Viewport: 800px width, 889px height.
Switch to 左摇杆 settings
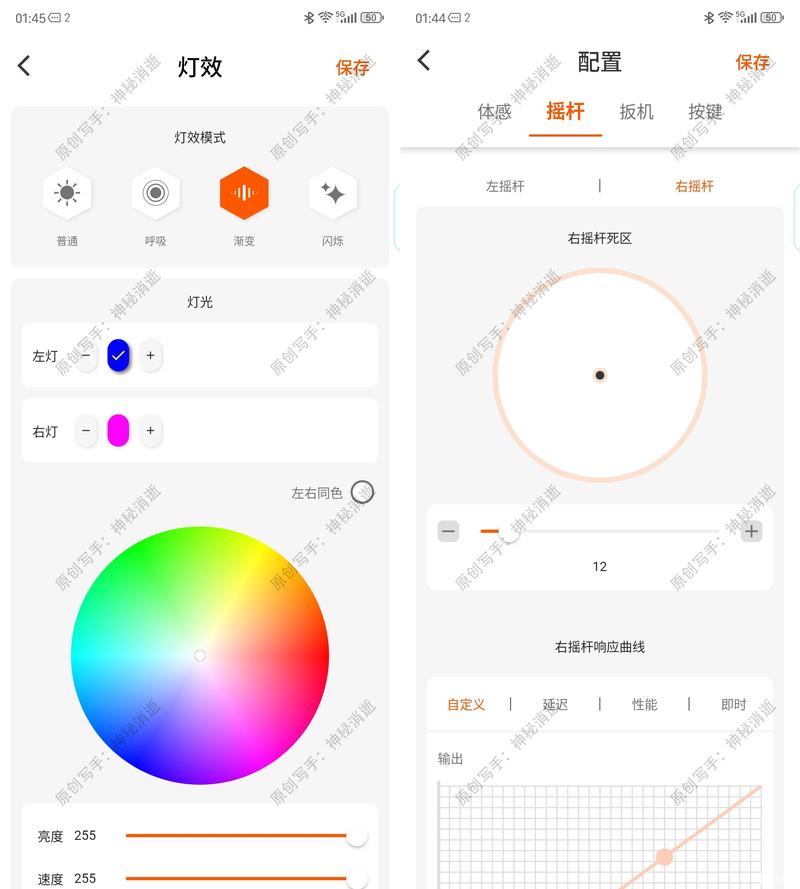(505, 186)
